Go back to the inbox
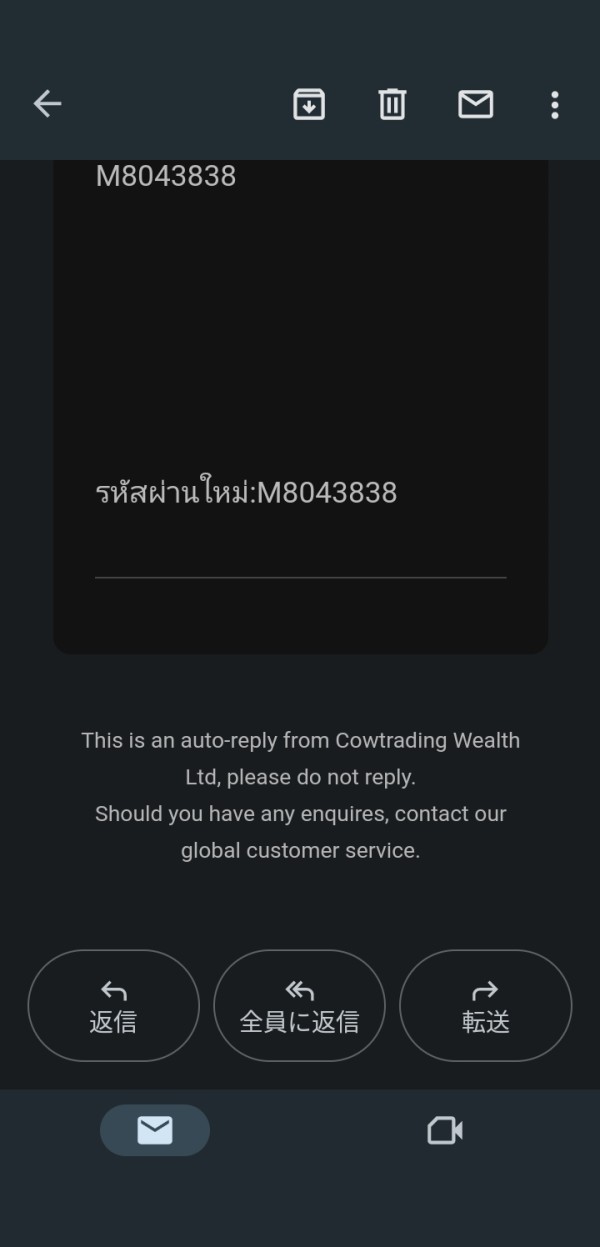 click(47, 104)
